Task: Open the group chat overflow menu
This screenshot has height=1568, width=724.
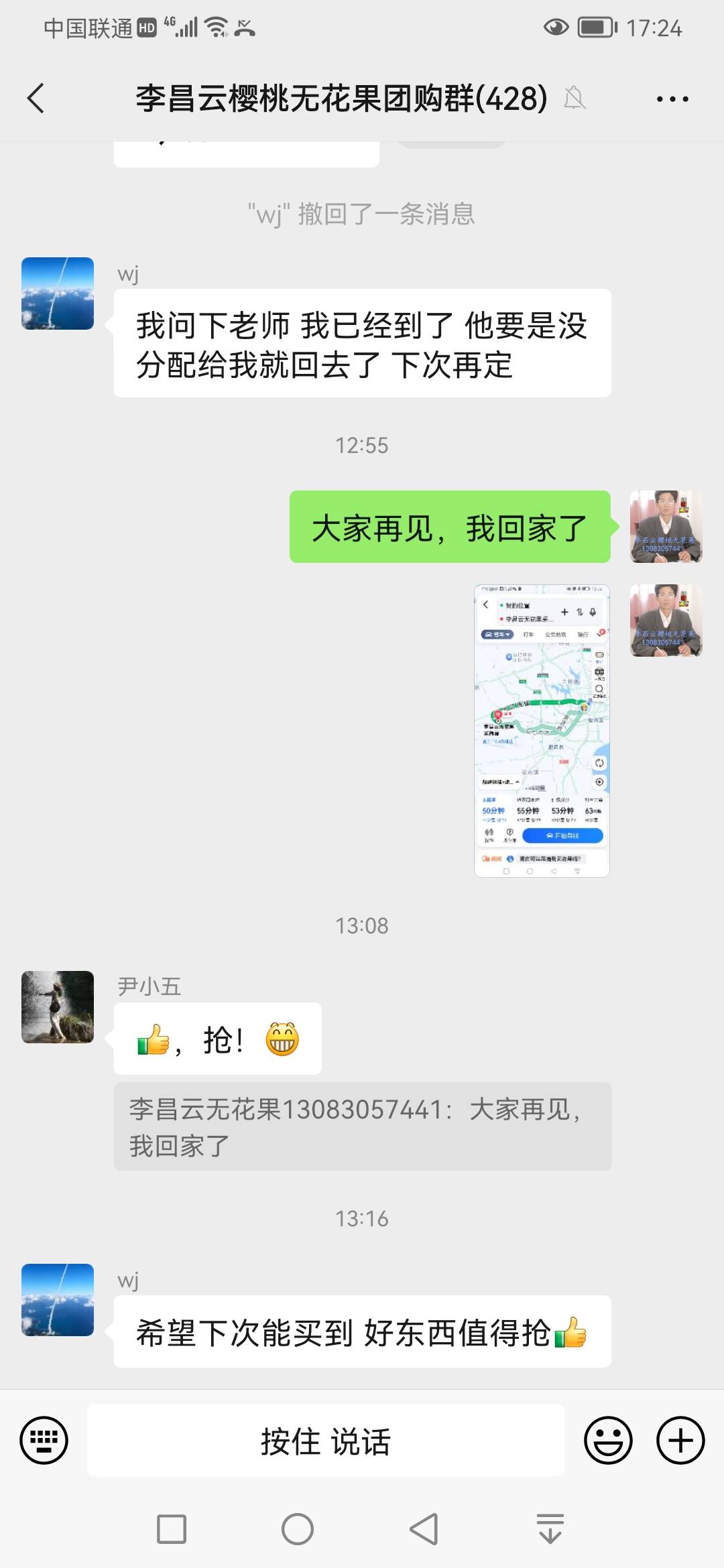Action: click(x=672, y=99)
